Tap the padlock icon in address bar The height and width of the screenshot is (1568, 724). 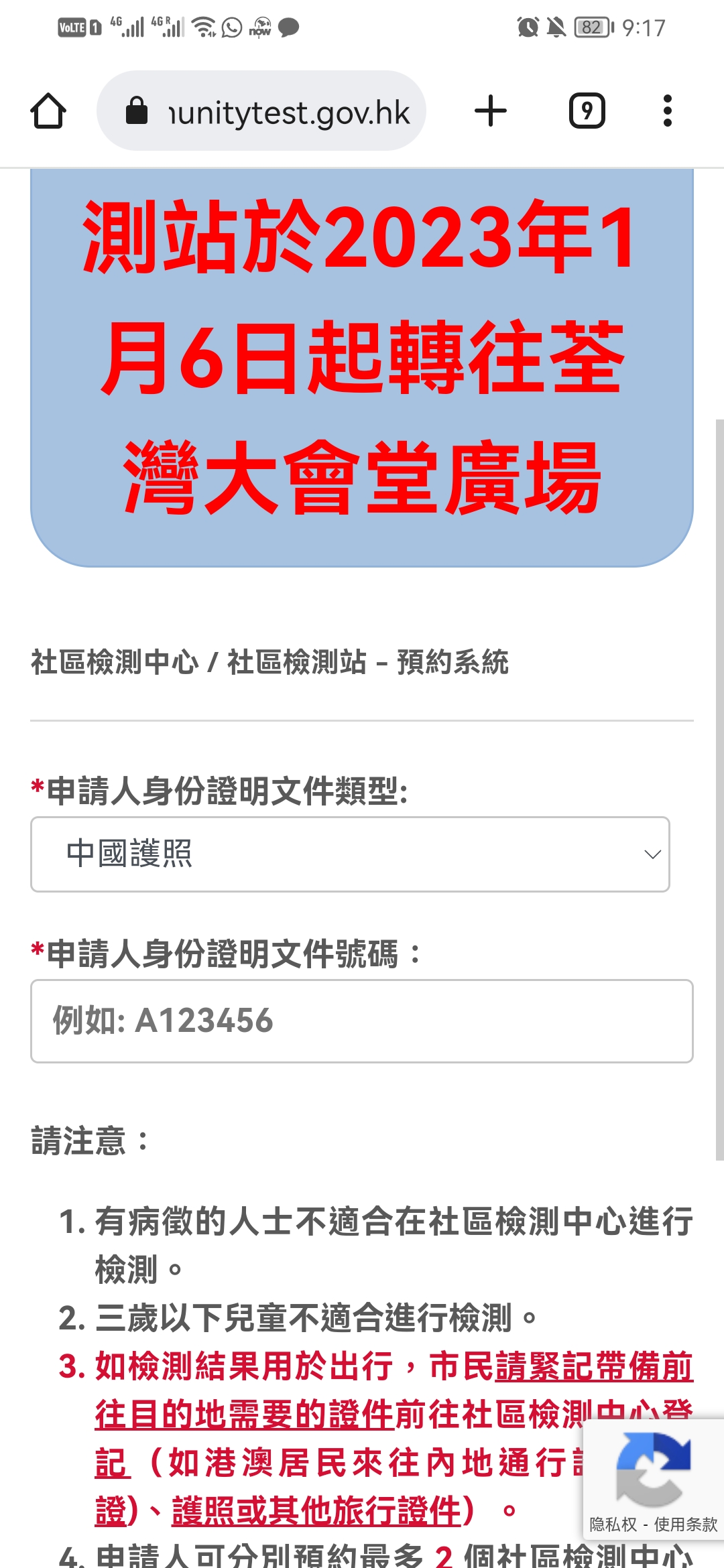(x=137, y=111)
